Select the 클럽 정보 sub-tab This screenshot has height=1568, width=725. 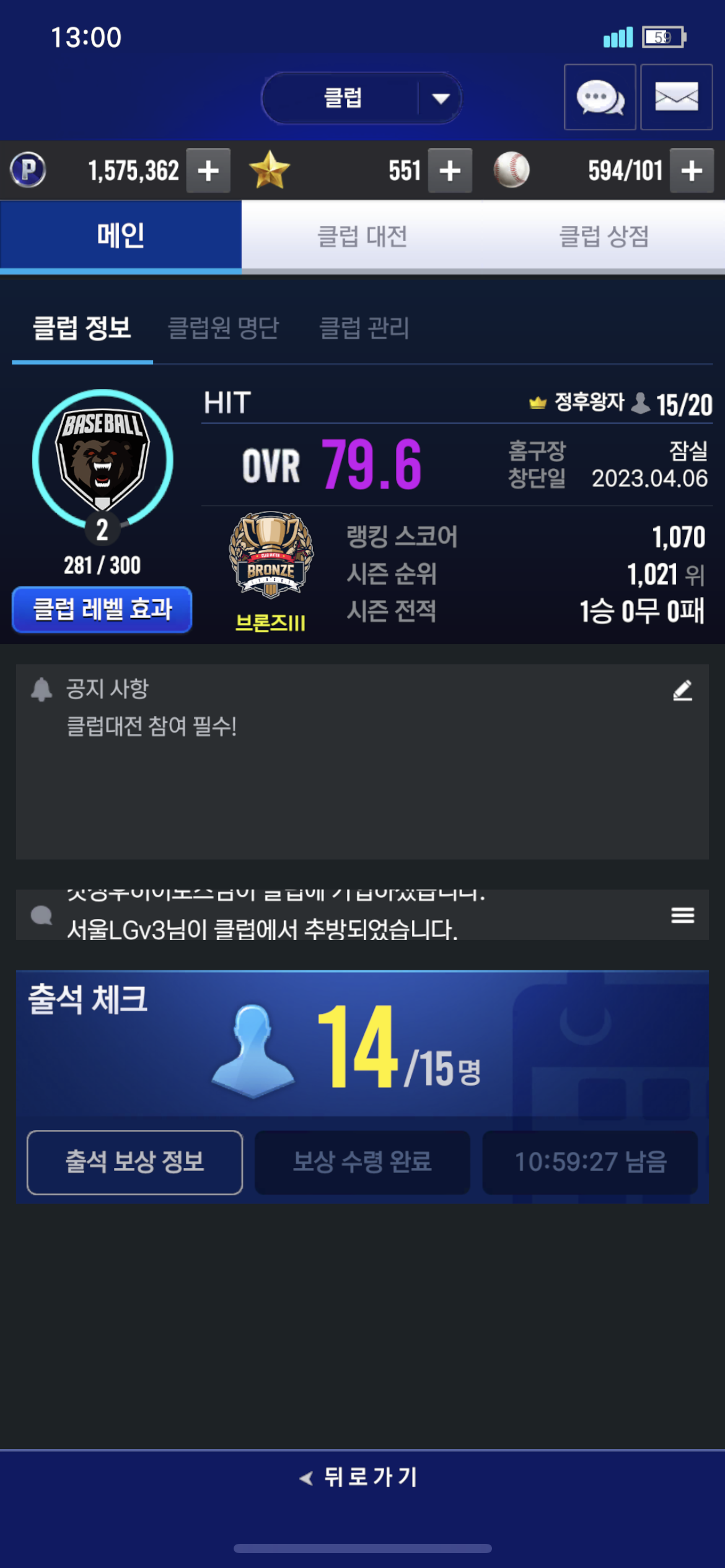click(82, 328)
